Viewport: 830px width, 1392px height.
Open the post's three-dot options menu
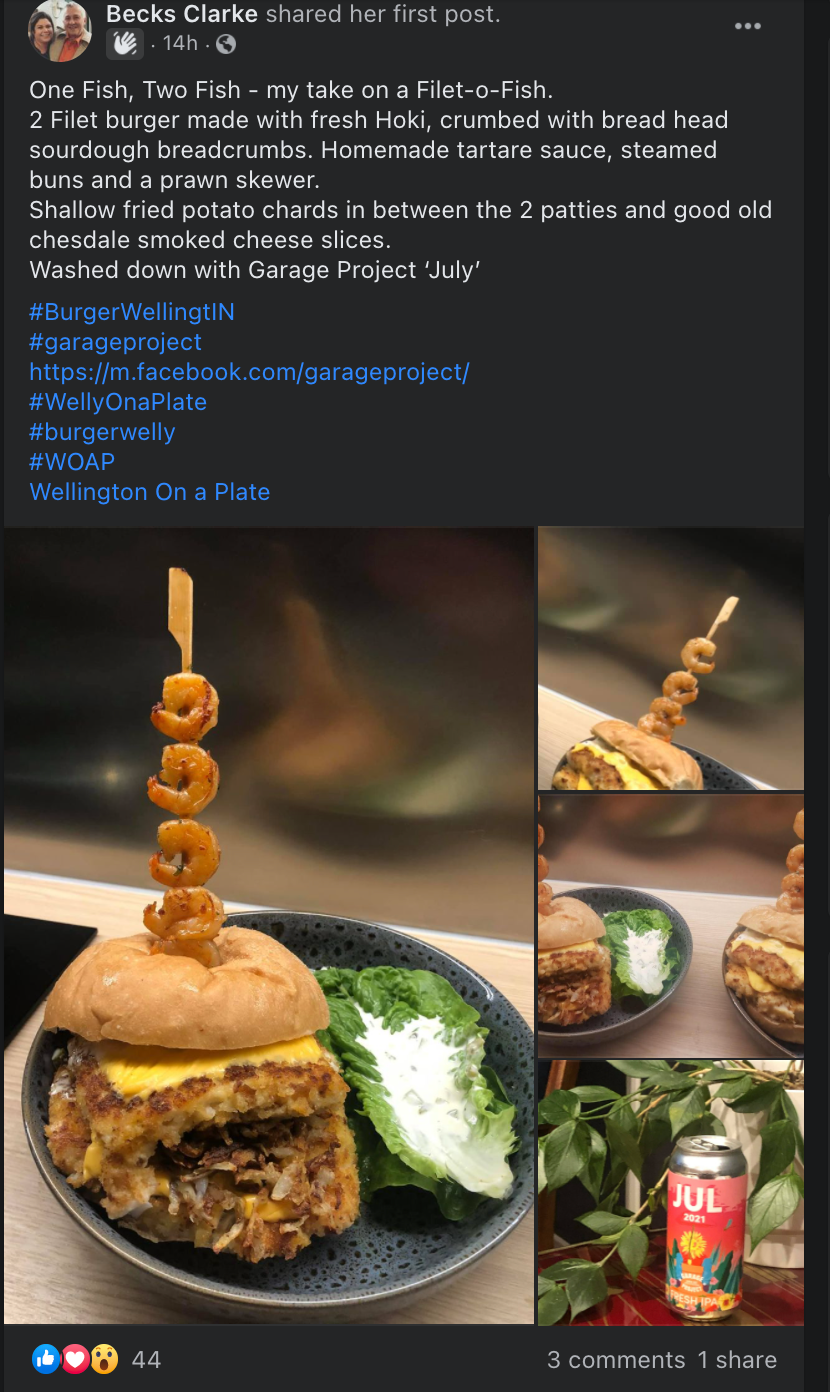(747, 27)
